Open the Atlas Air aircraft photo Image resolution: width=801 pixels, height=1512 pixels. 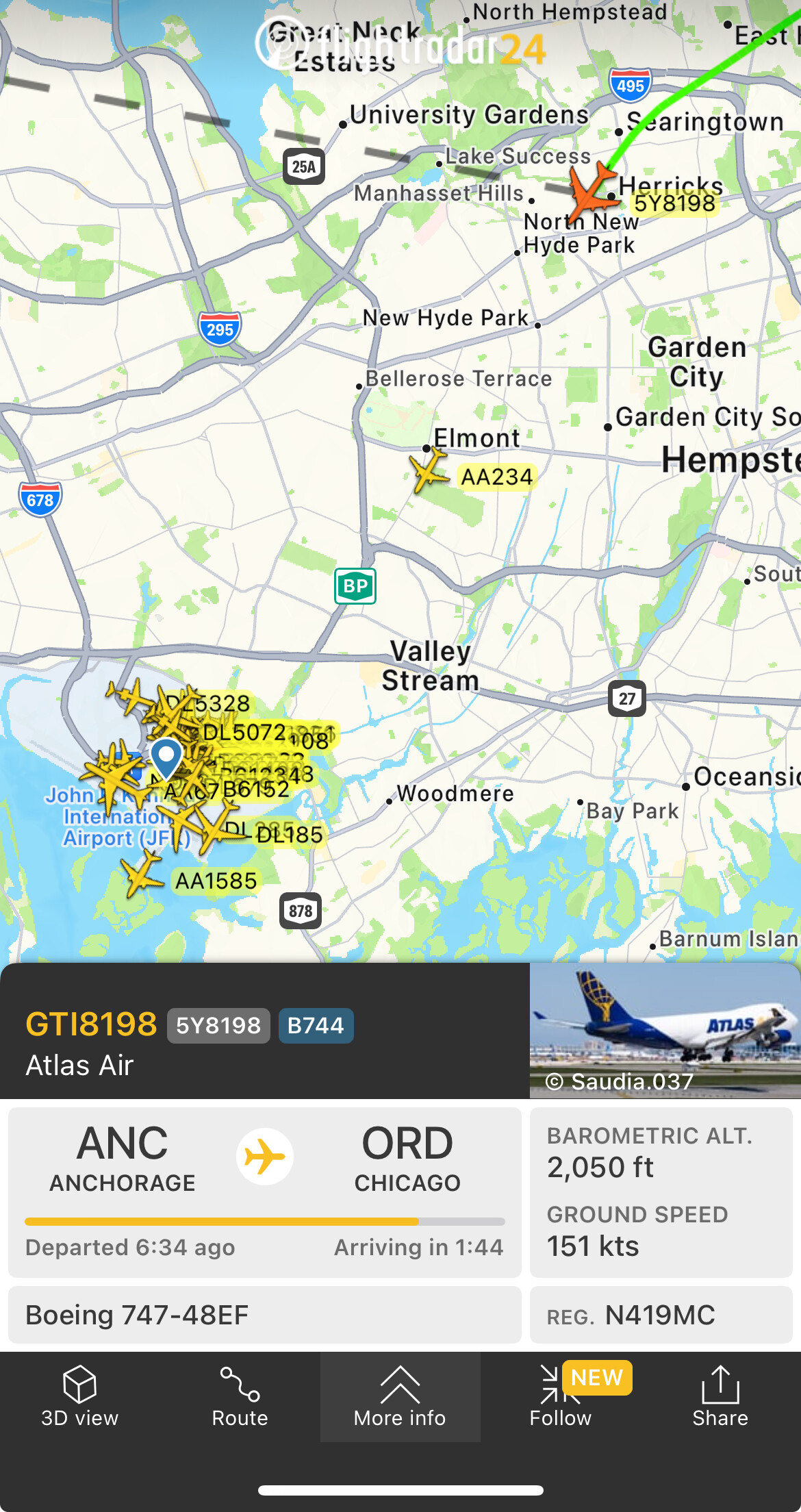coord(665,1030)
